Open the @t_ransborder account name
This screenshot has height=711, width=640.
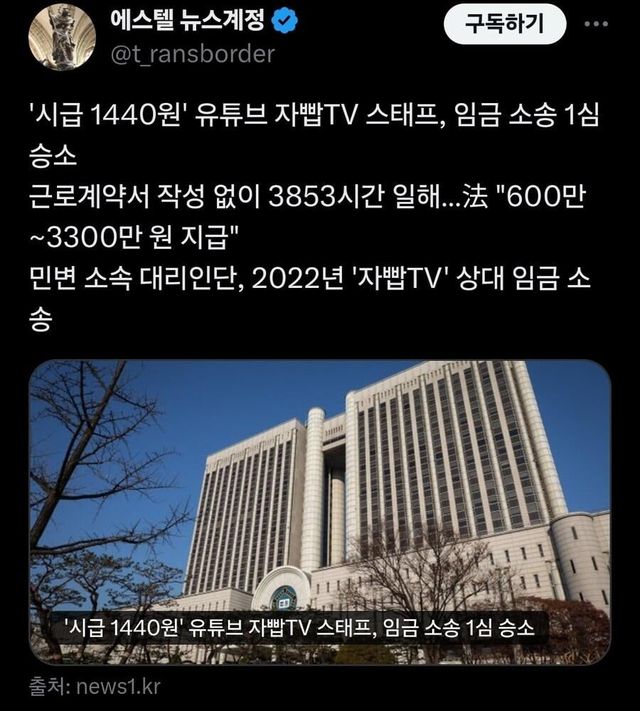click(x=190, y=55)
